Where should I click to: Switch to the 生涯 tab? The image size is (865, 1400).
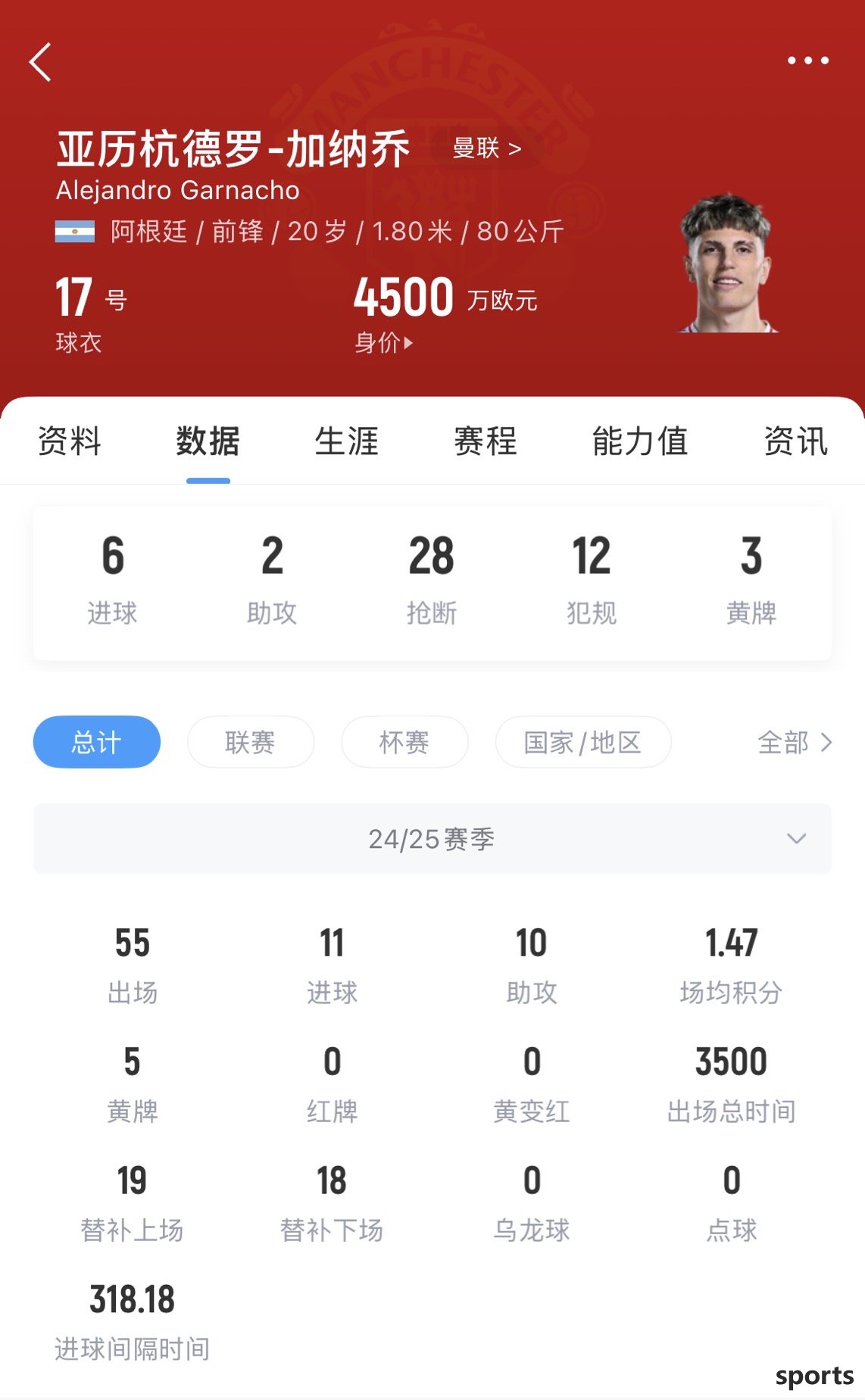coord(346,441)
